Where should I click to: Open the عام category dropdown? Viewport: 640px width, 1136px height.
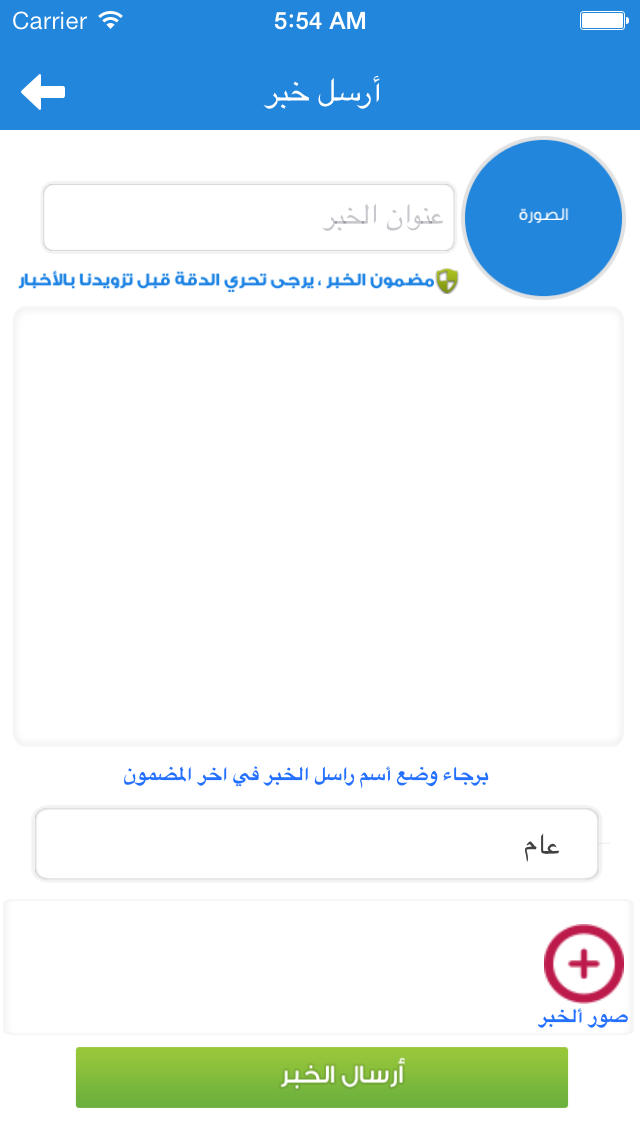coord(317,844)
